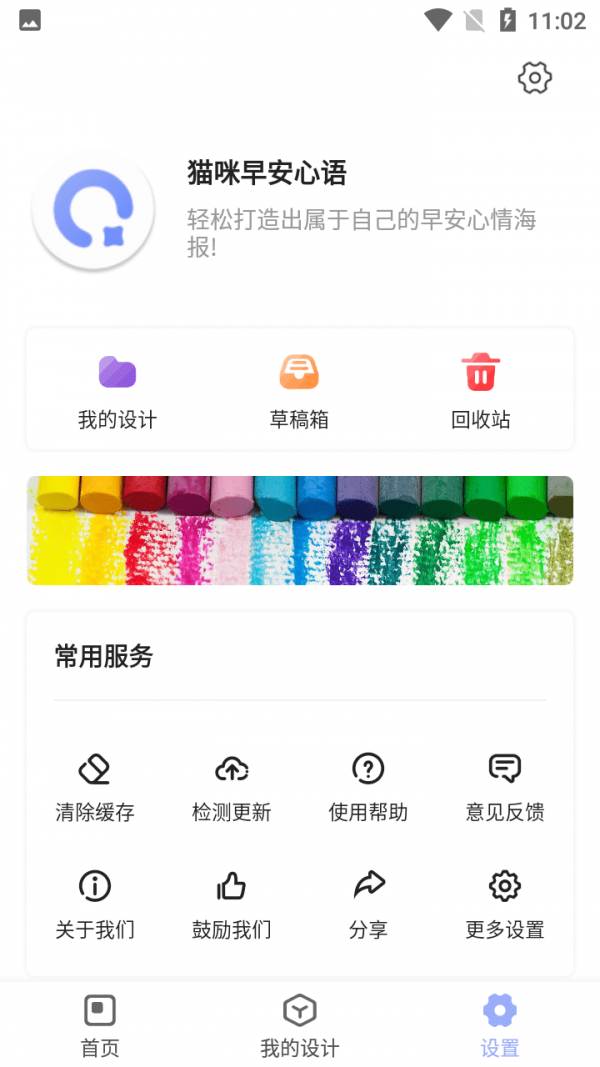Switch to the 首页 home tab

tap(100, 1025)
